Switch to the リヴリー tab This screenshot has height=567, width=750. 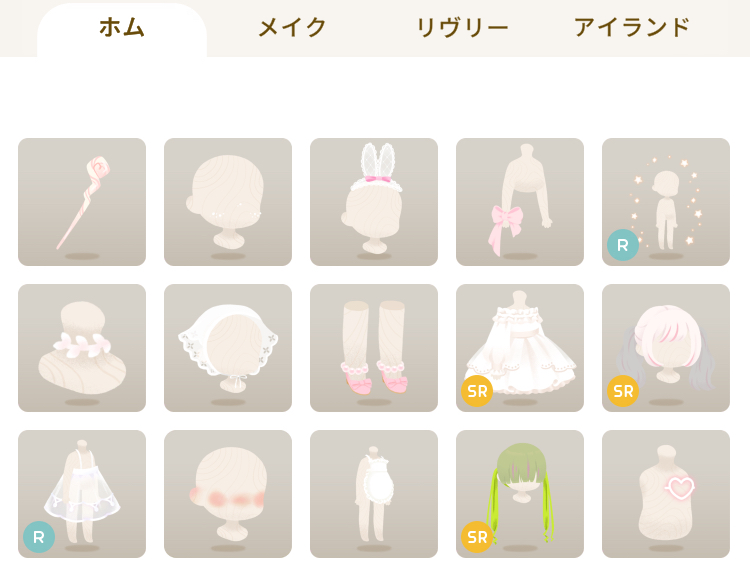click(x=462, y=28)
